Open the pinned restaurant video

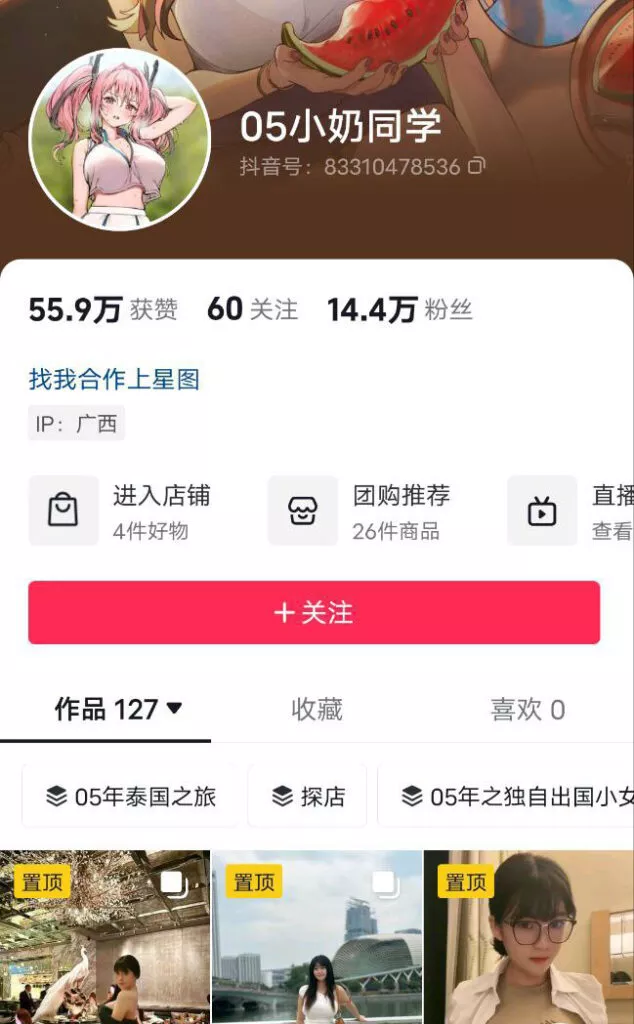105,940
